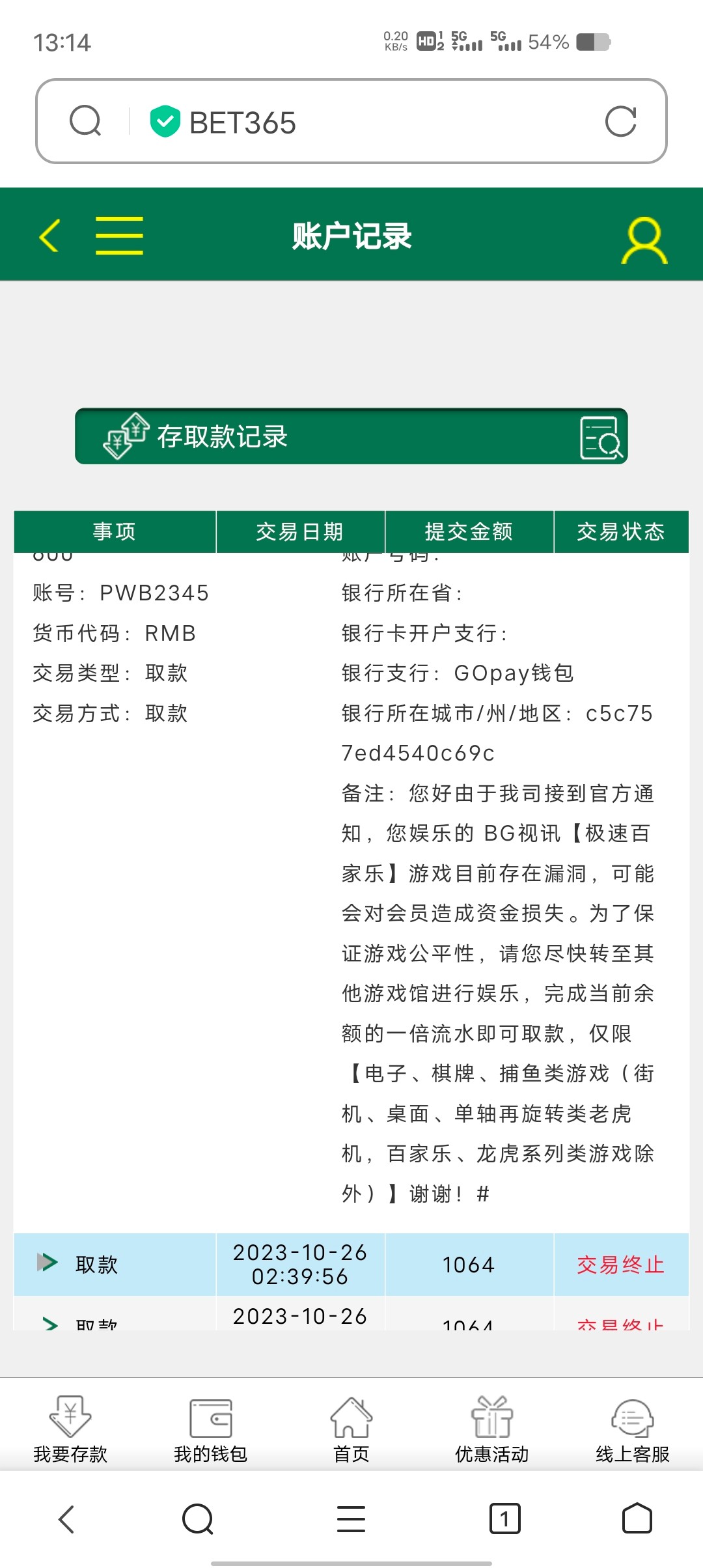Open the user profile icon

click(644, 240)
